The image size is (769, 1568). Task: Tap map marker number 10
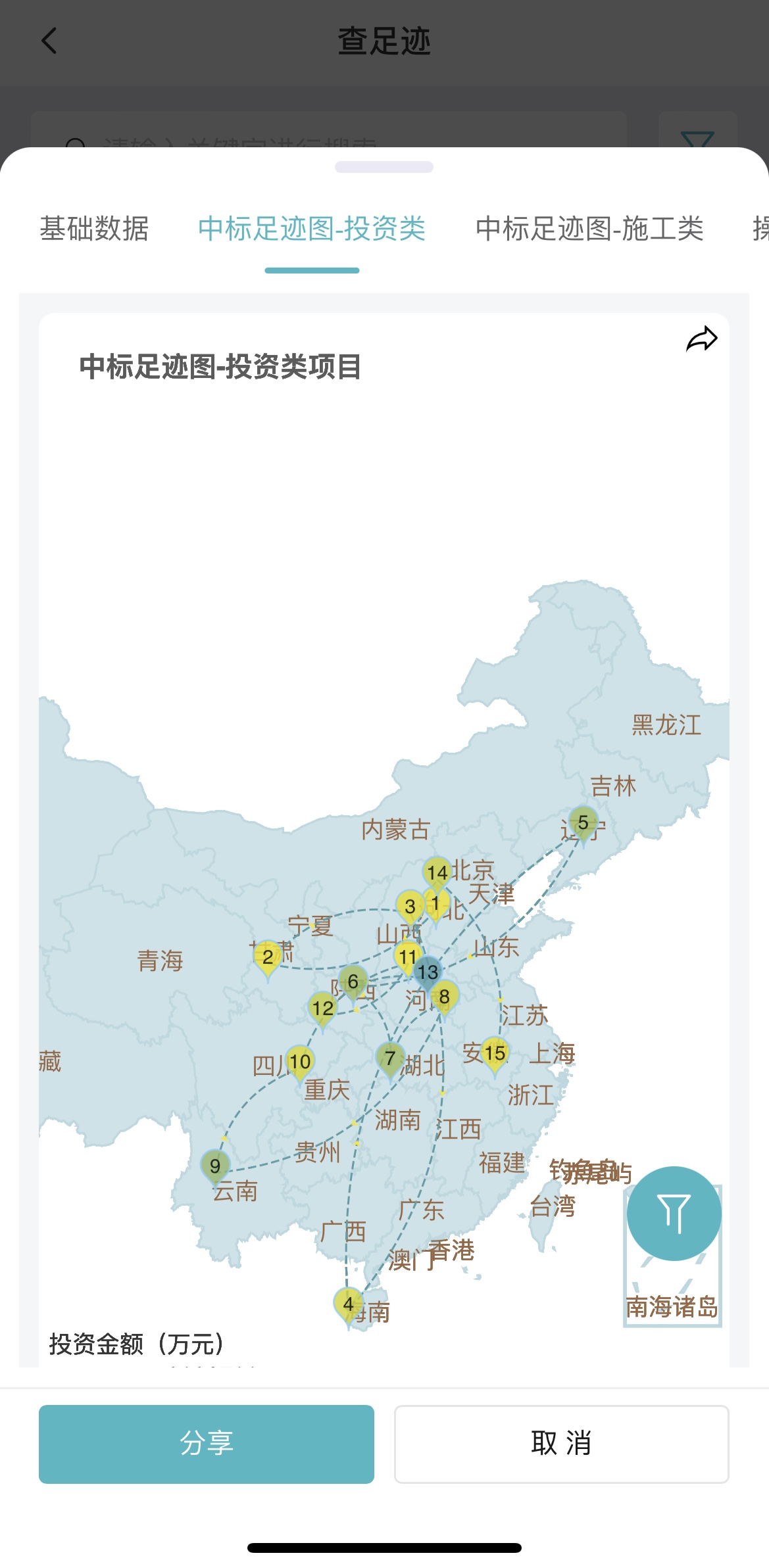(300, 1061)
